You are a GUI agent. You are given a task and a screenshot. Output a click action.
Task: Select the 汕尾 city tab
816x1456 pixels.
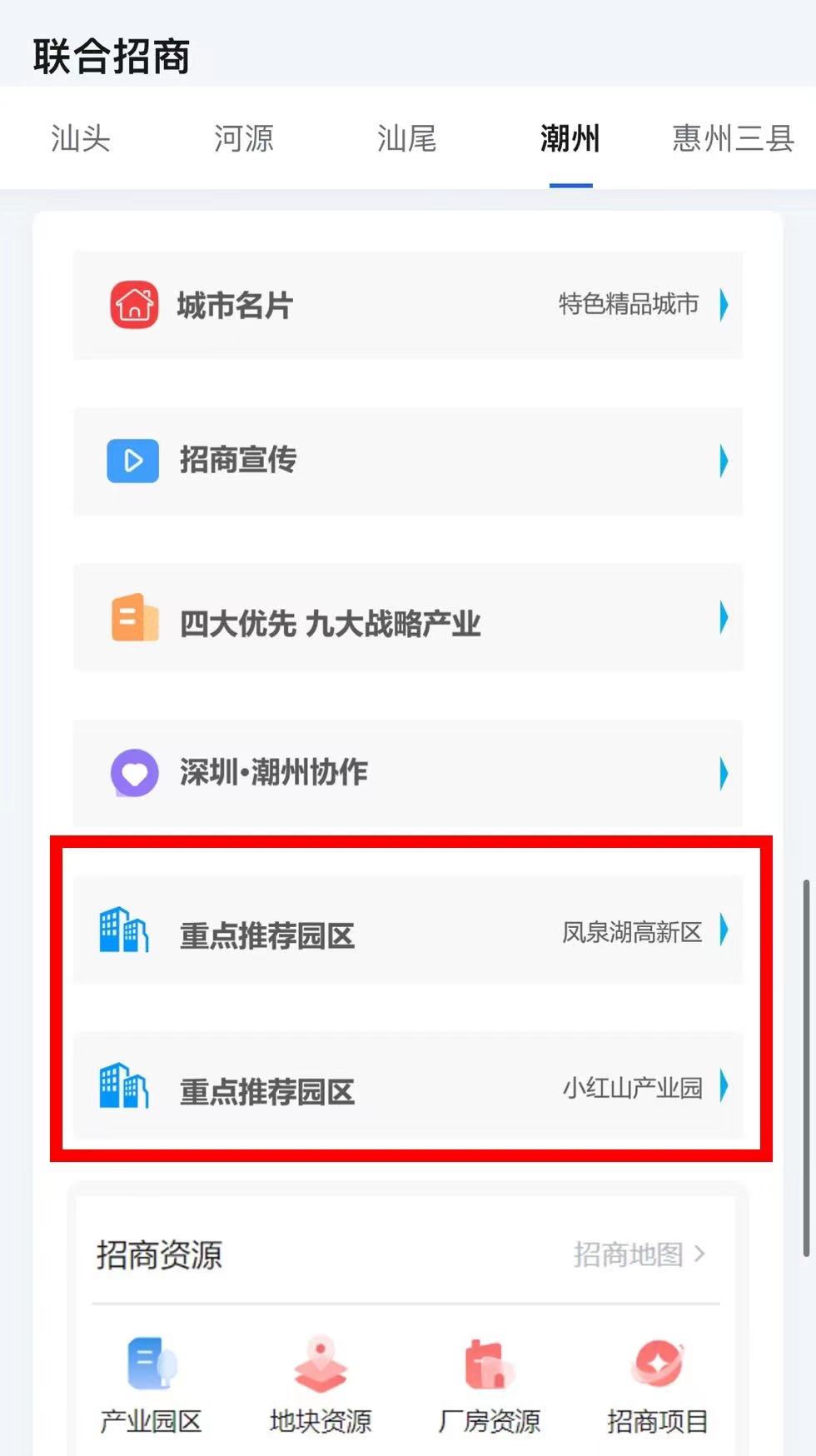(407, 138)
